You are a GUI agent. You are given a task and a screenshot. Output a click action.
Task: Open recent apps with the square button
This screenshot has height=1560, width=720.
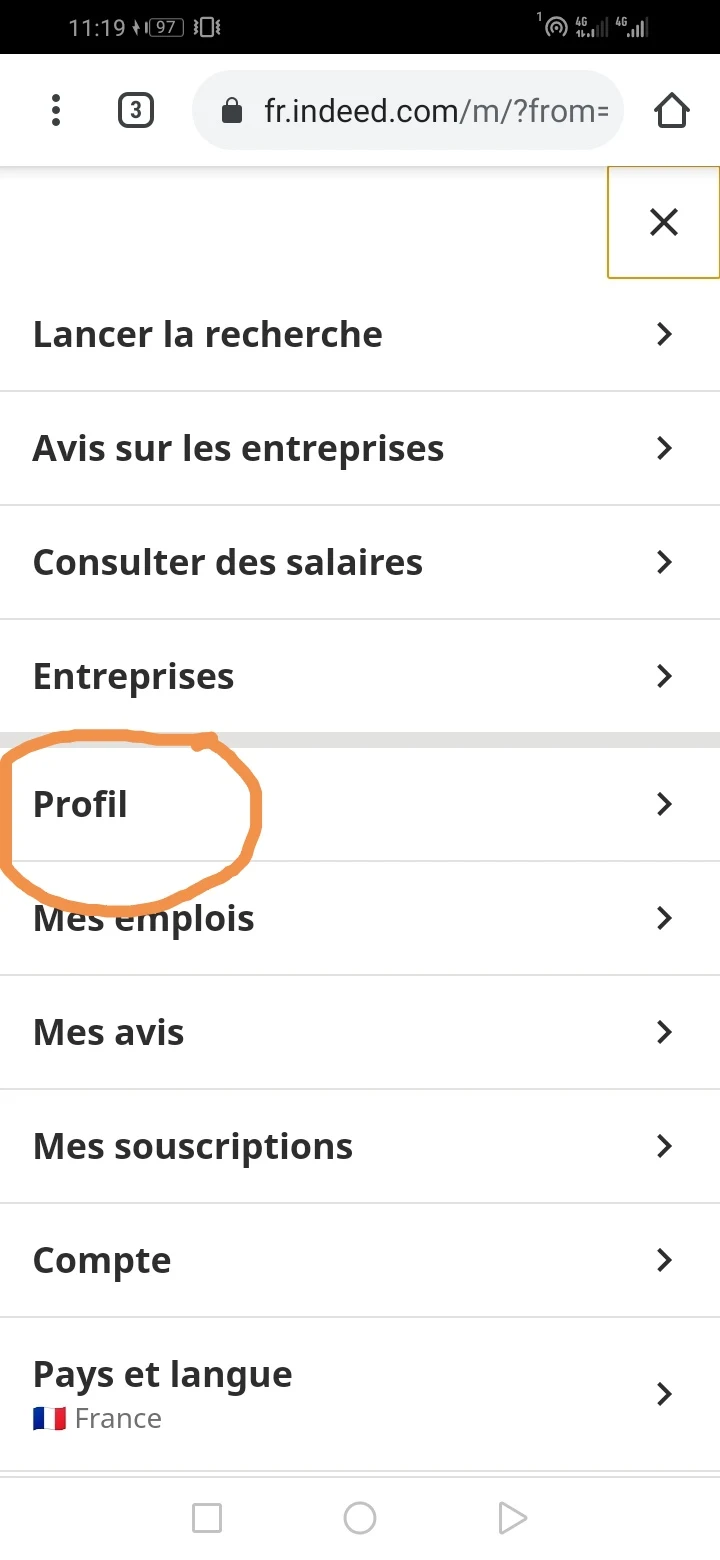207,1519
